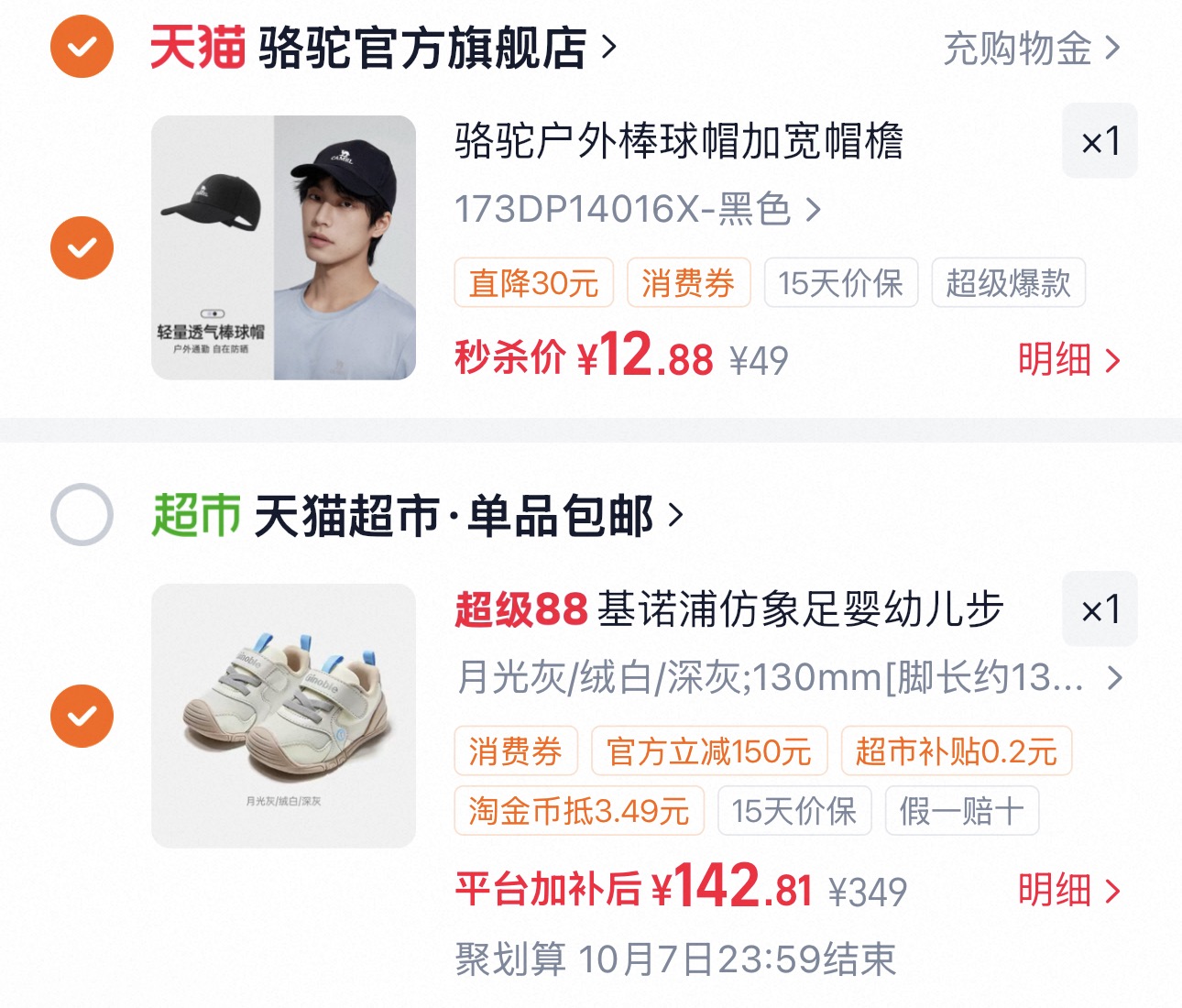
Task: Open the 充购物金 link
Action: point(1032,48)
